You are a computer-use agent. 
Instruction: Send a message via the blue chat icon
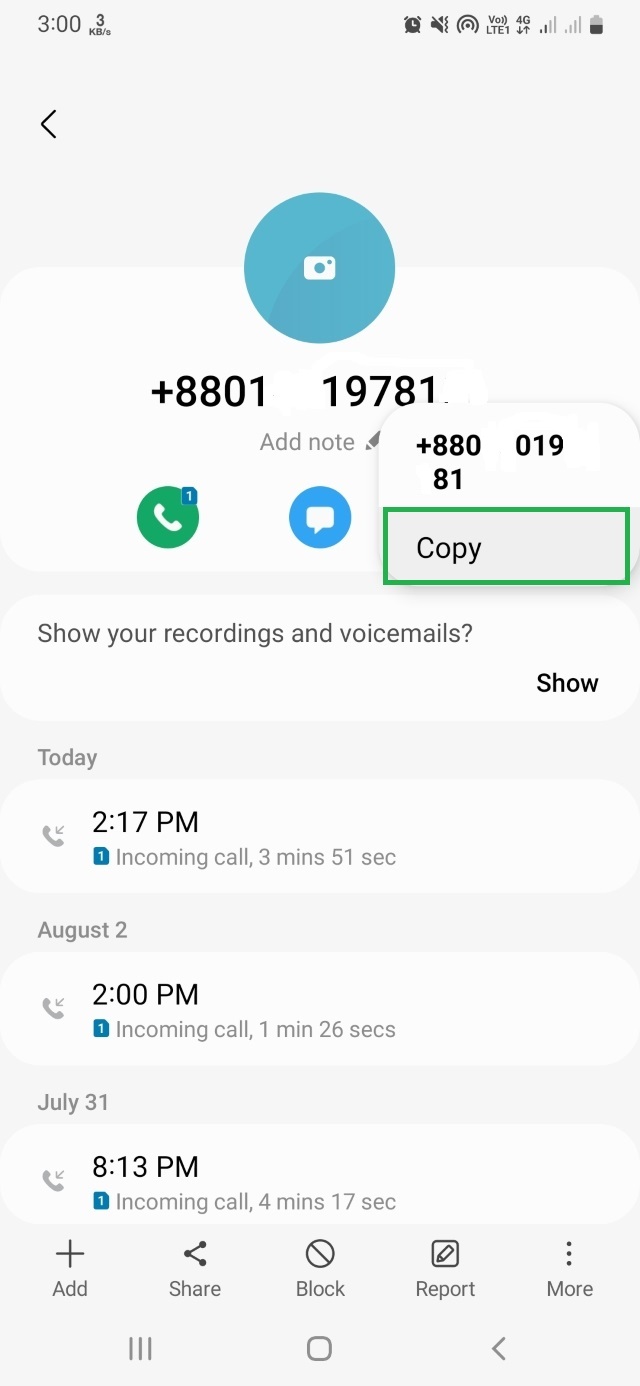(319, 518)
